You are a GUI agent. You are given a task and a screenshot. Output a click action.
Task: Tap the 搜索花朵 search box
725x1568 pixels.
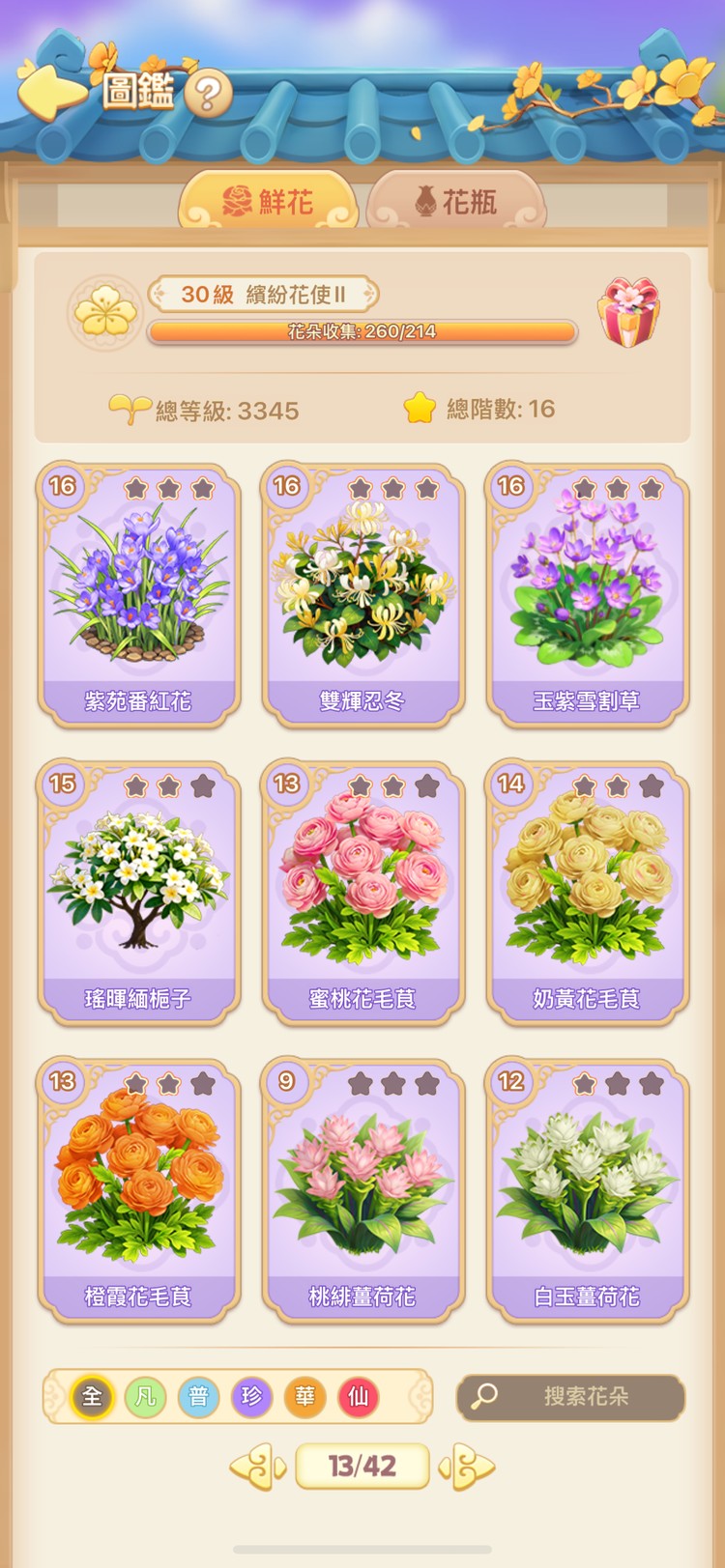point(570,1397)
